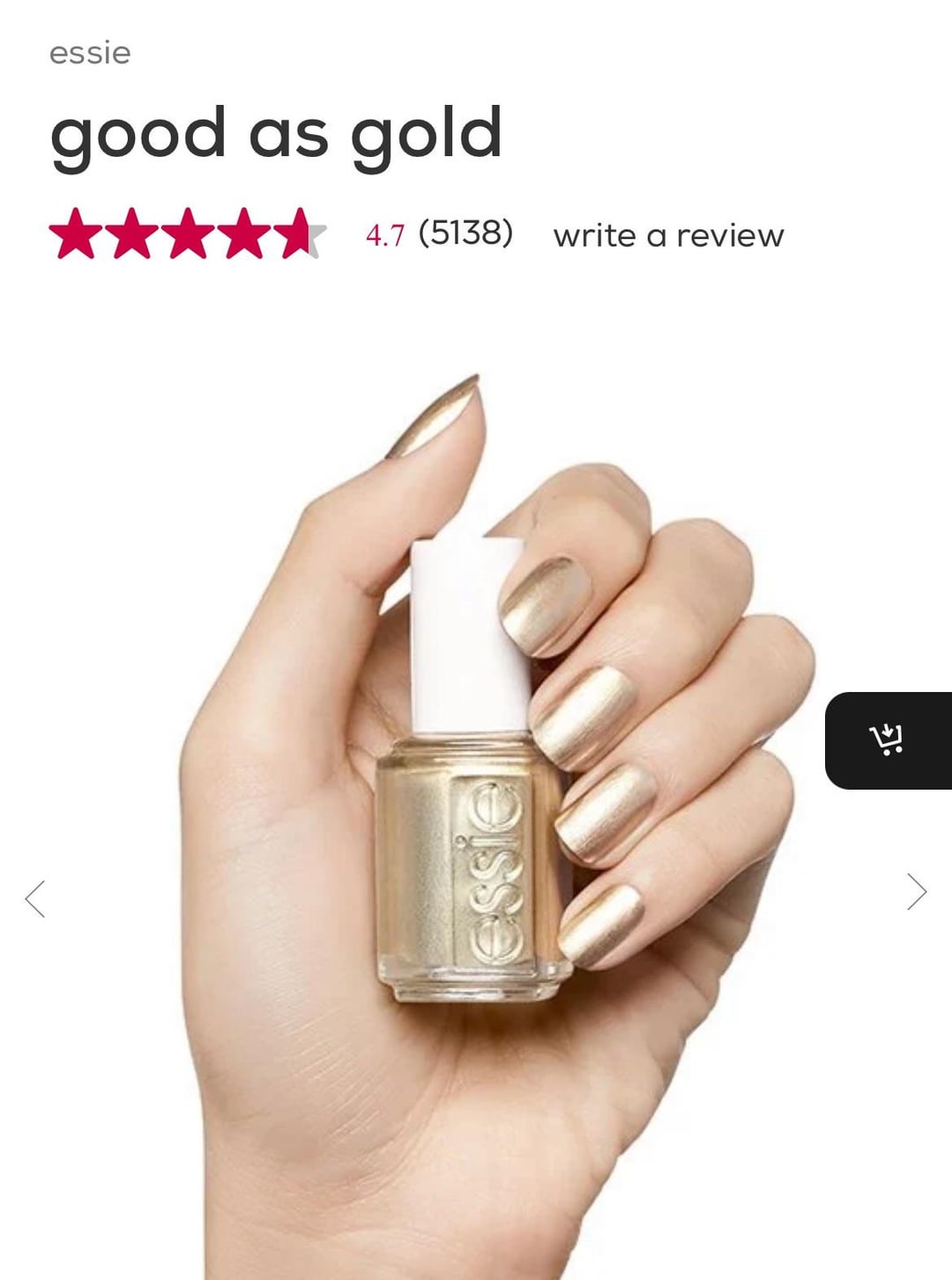Open the 5138 reviews count

pyautogui.click(x=465, y=234)
